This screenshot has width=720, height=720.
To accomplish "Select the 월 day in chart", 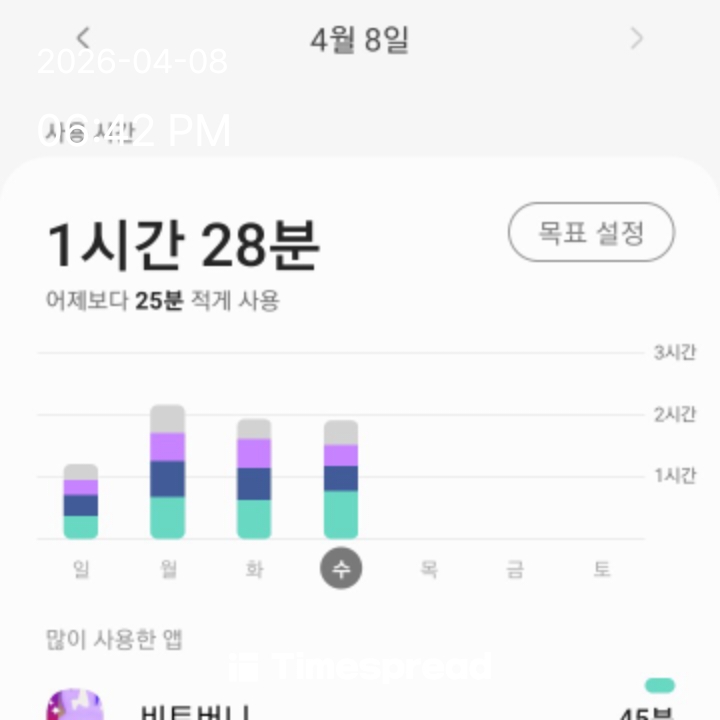I will click(168, 570).
